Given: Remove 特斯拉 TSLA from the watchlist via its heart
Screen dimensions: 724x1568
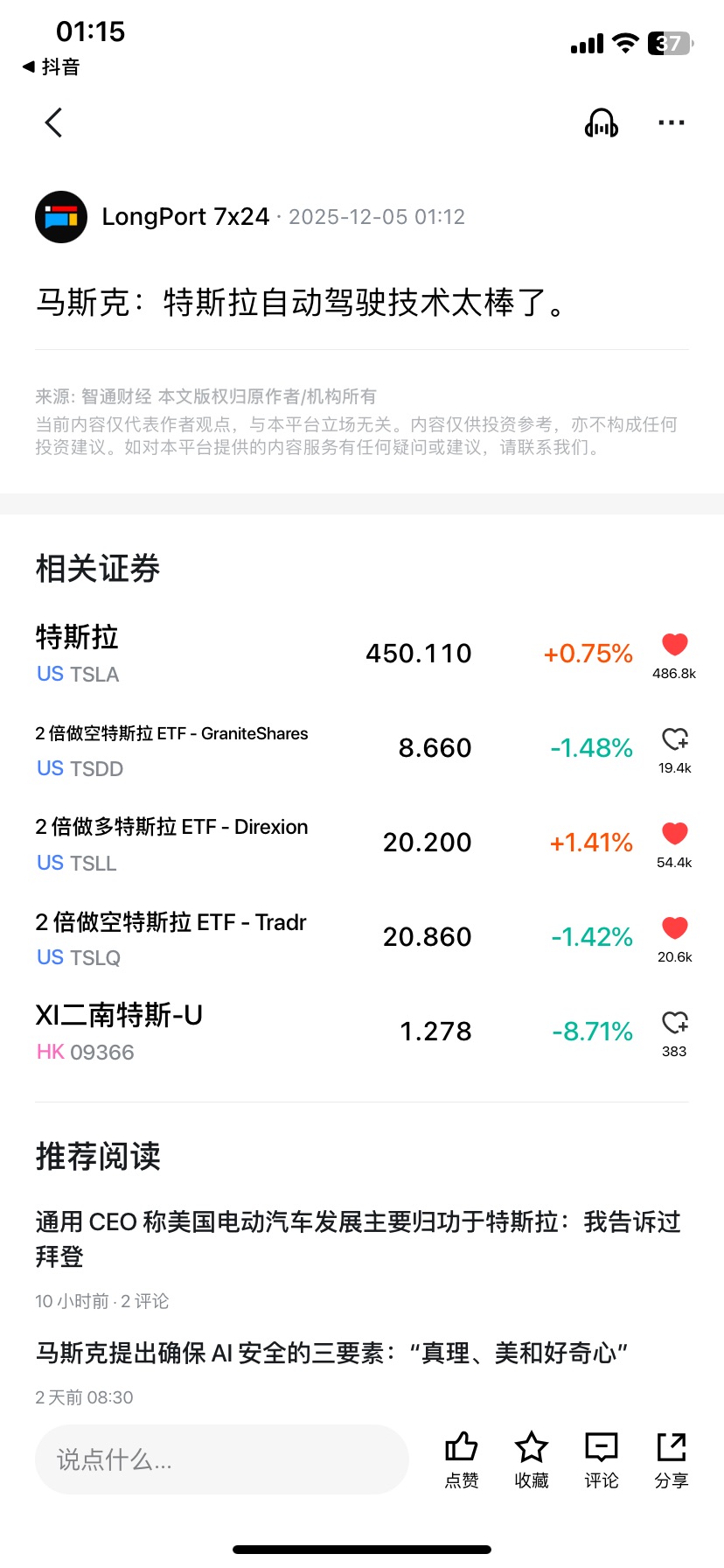Looking at the screenshot, I should tap(674, 646).
